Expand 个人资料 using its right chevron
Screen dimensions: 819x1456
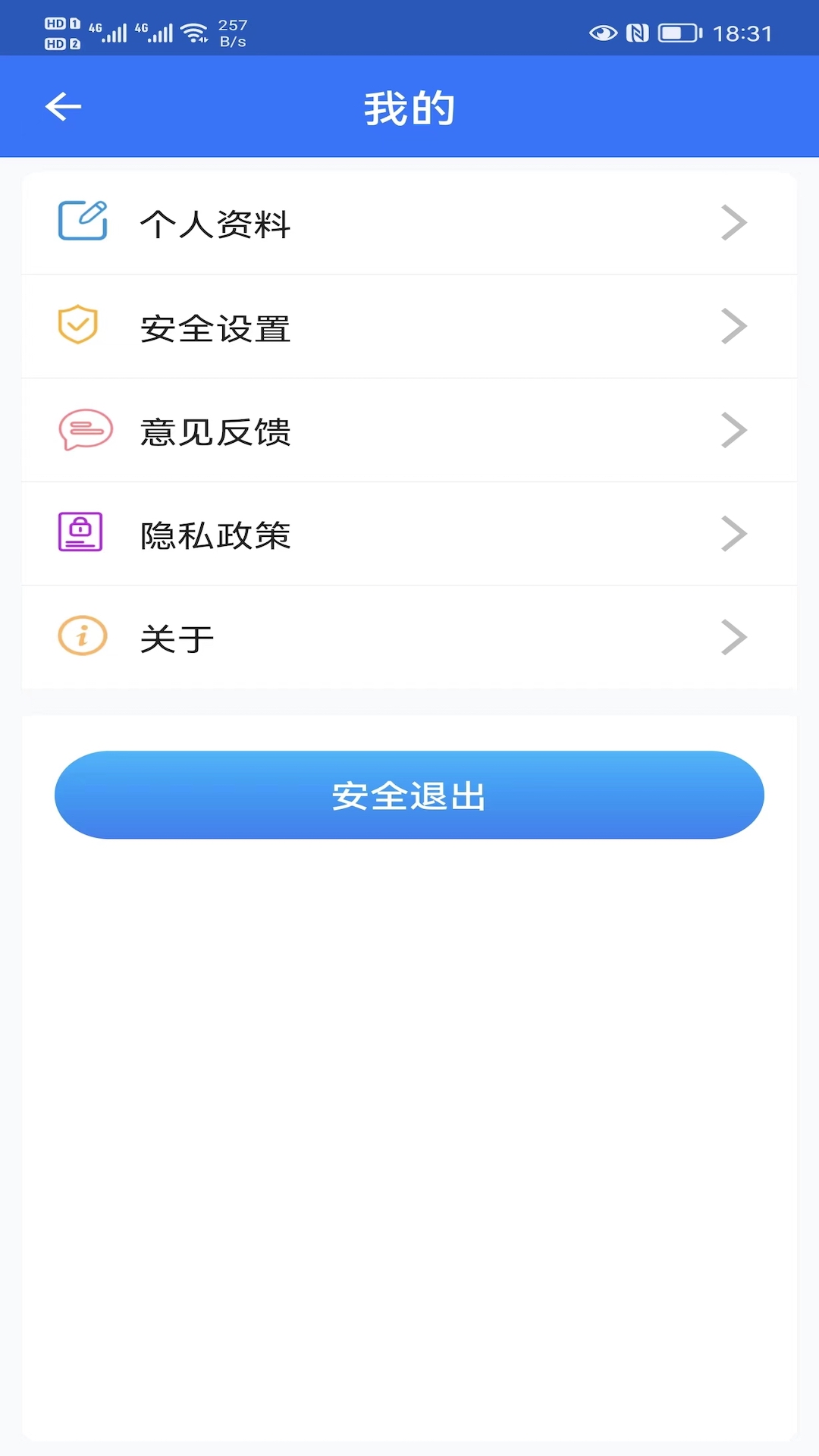click(733, 221)
